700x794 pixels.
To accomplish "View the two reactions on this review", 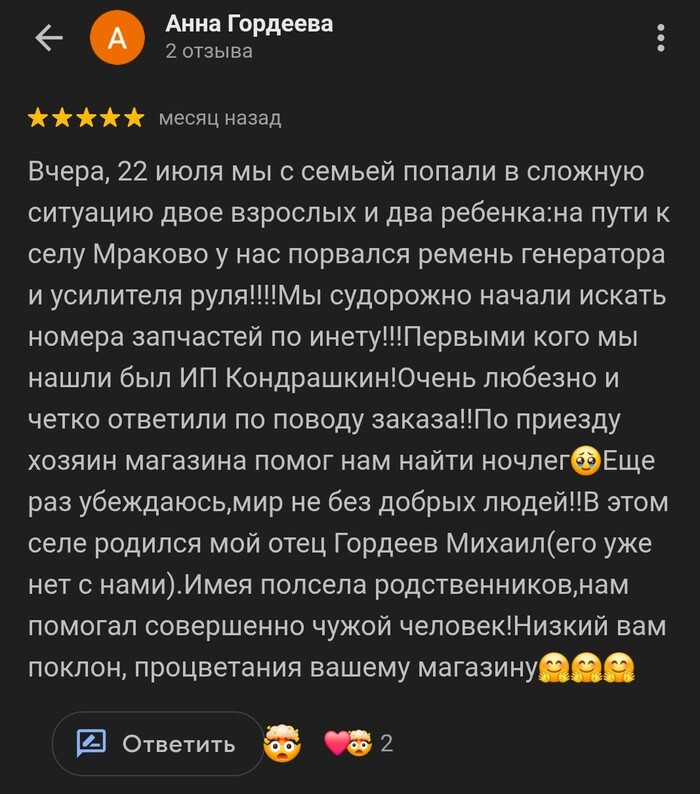I will (357, 743).
